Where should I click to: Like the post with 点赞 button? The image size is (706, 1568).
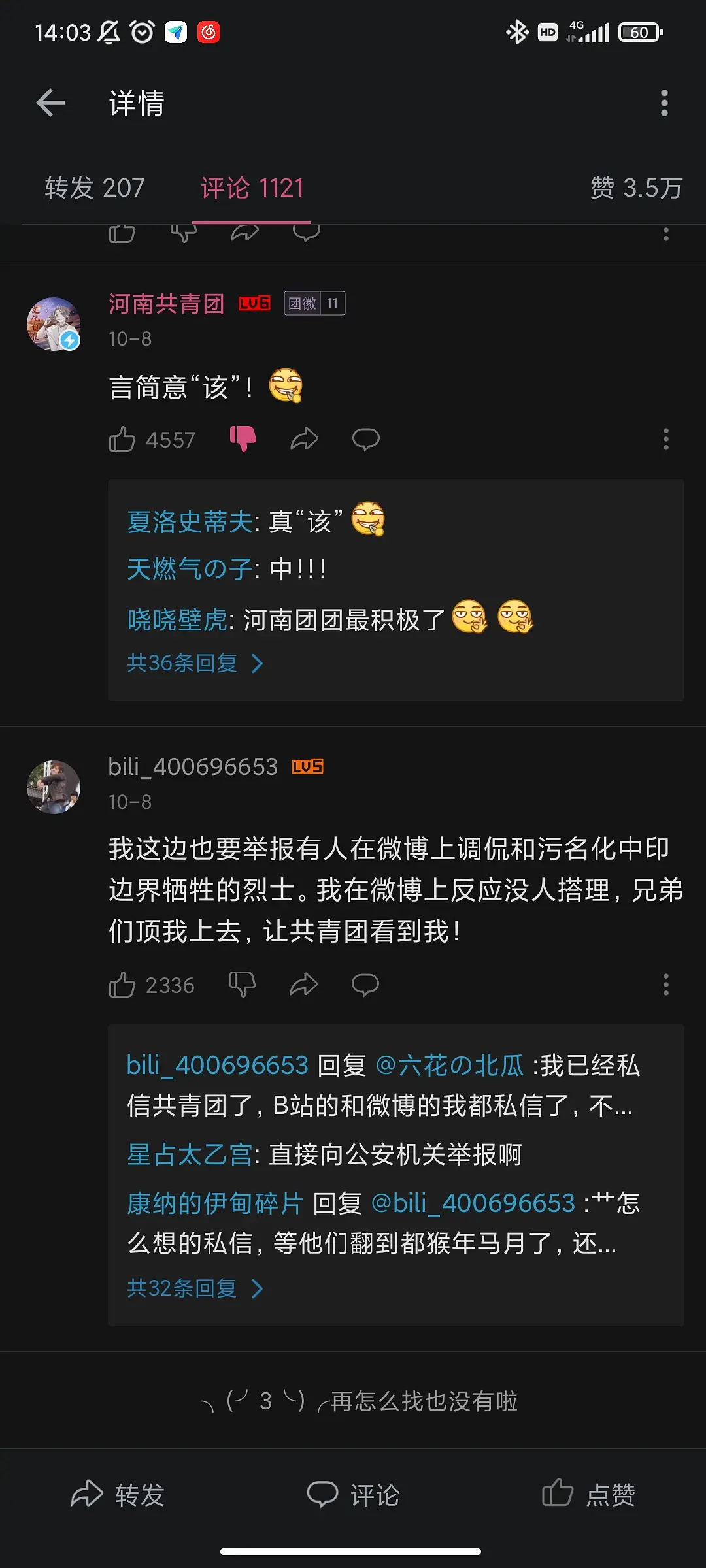click(x=588, y=1494)
